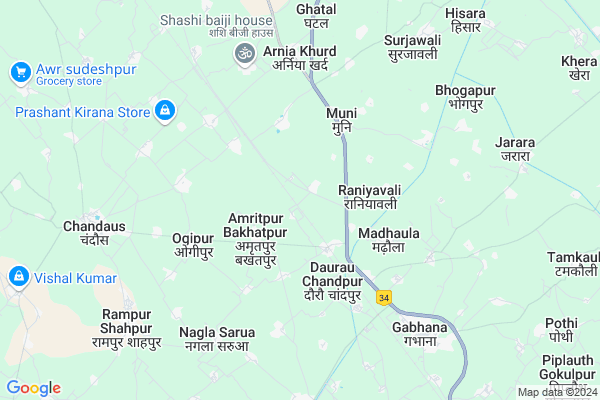Select Prashant Kirana Store pin
Image resolution: width=600 pixels, height=400 pixels.
pos(166,111)
